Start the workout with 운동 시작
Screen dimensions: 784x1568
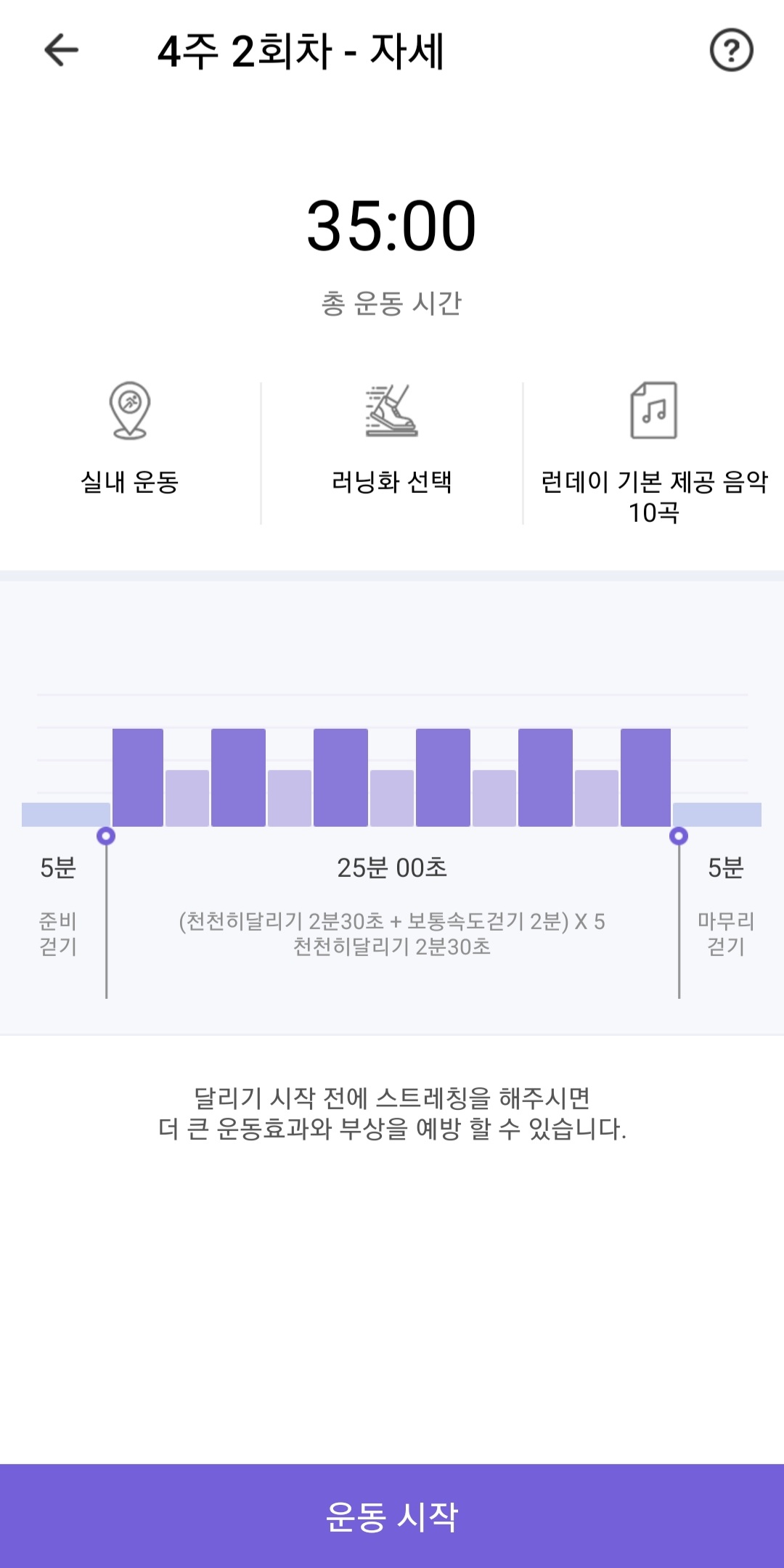tap(392, 1516)
